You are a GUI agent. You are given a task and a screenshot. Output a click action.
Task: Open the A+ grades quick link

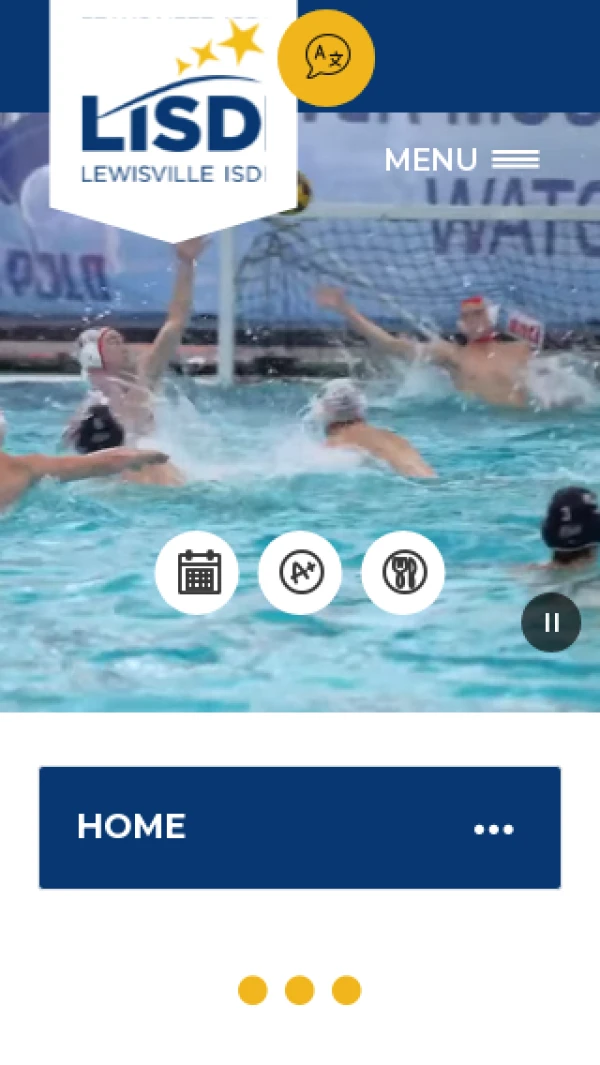(x=300, y=573)
